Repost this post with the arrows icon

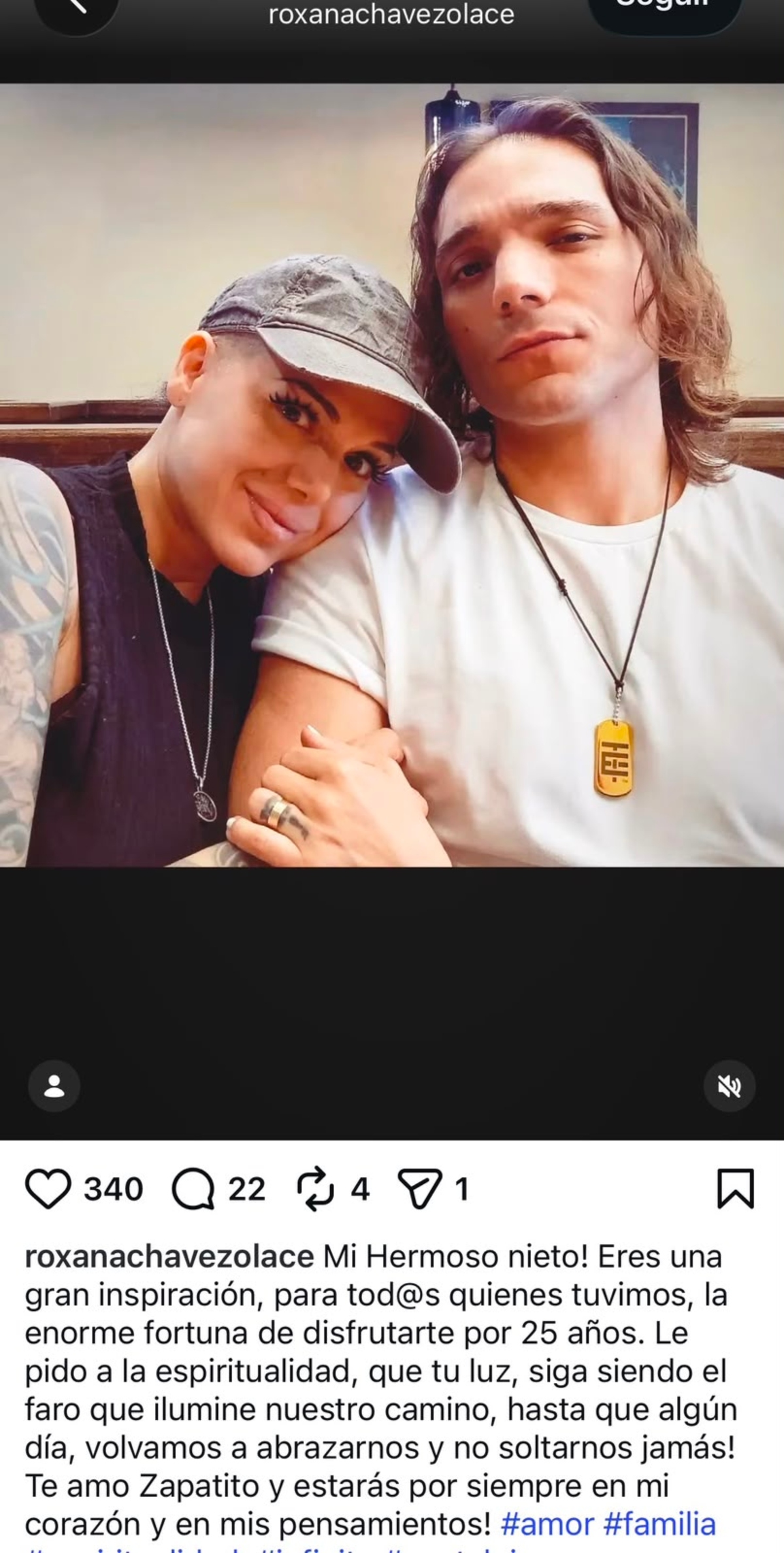click(316, 1188)
